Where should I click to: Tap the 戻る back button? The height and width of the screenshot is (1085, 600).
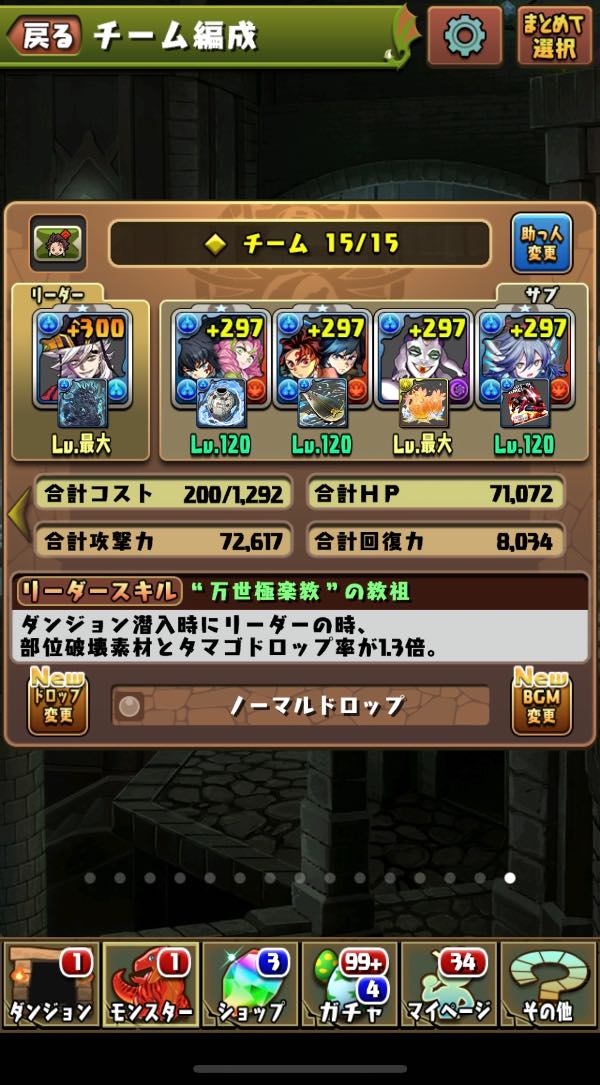[x=45, y=36]
